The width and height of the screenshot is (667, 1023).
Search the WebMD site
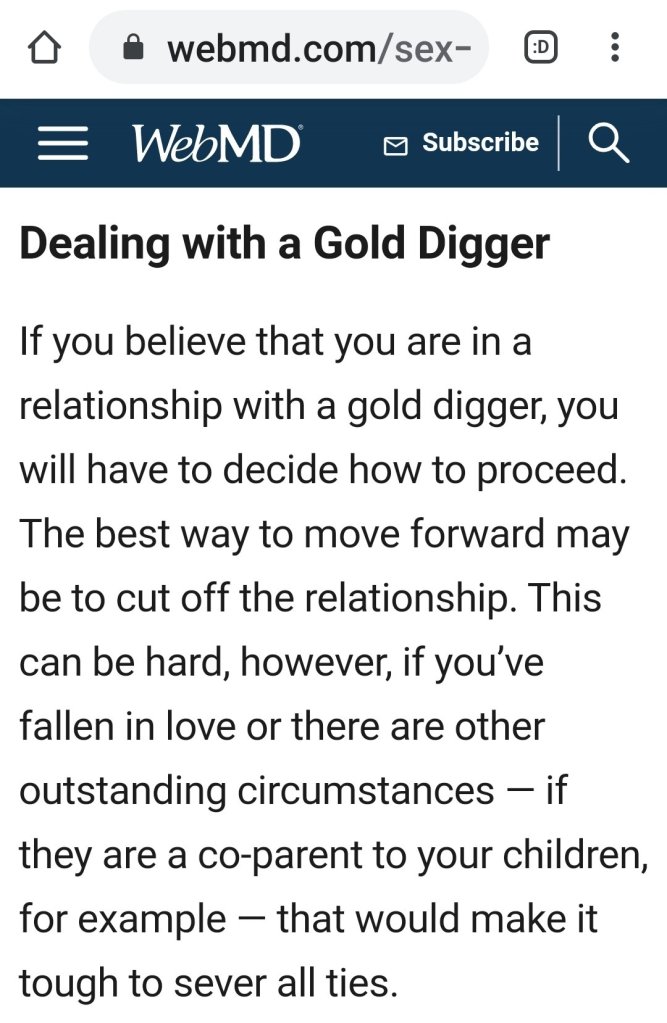tap(608, 145)
